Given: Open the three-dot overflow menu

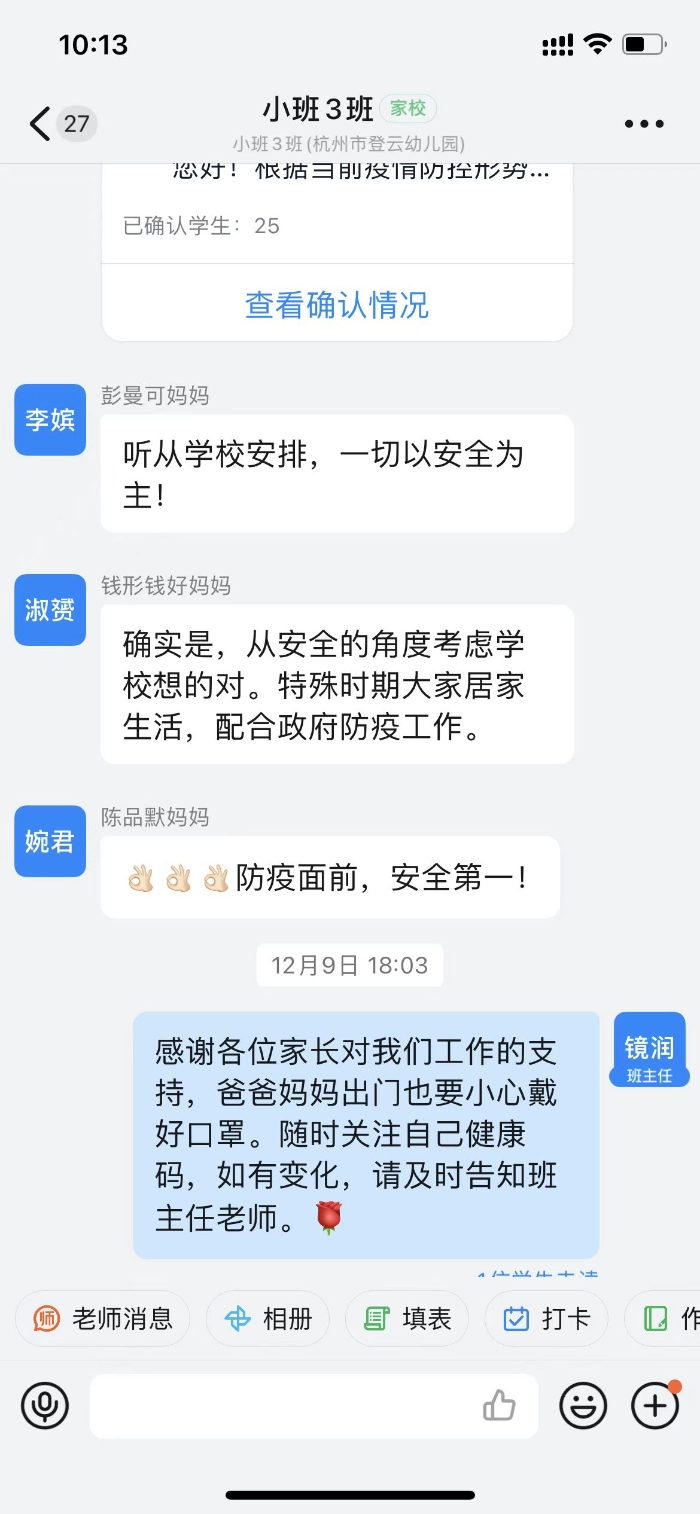Looking at the screenshot, I should pos(644,124).
